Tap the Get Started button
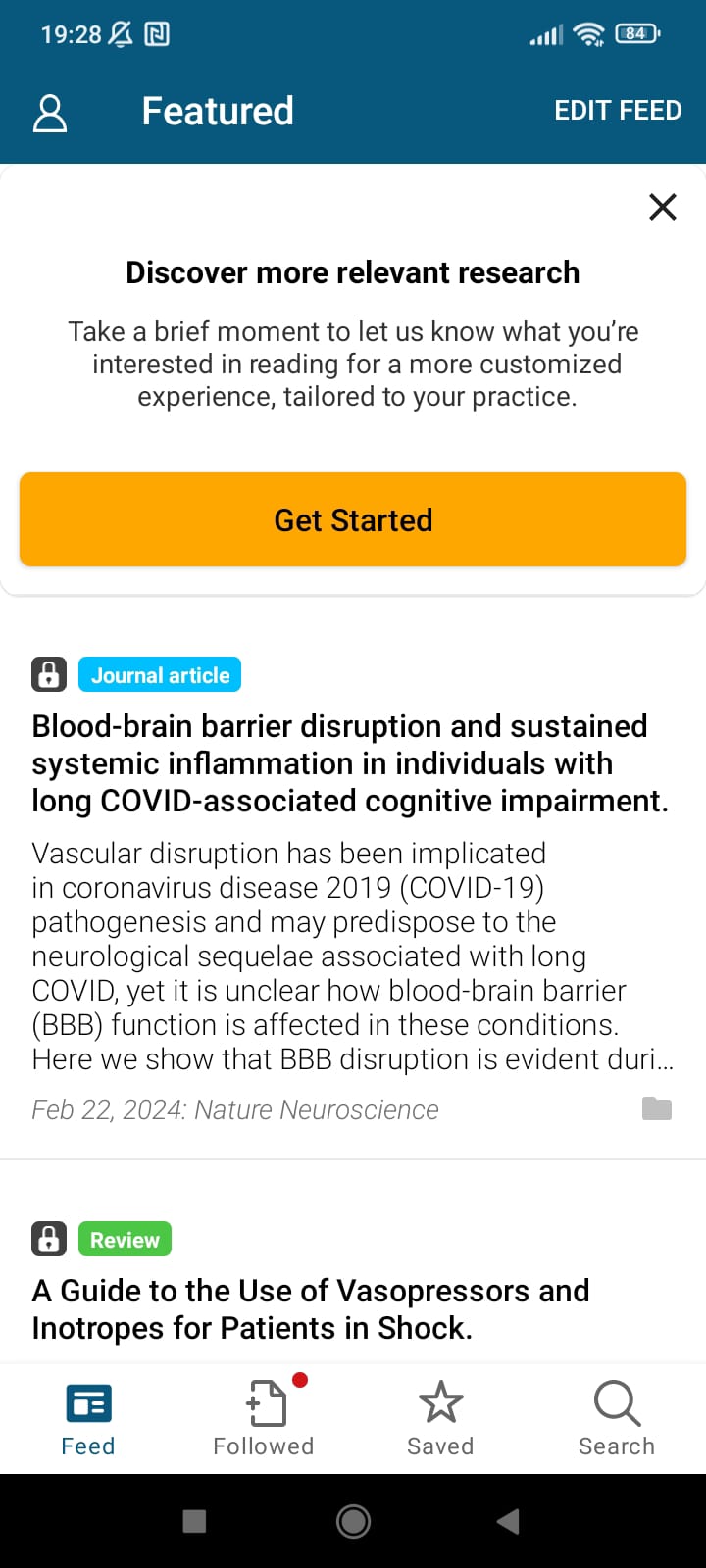Image resolution: width=706 pixels, height=1568 pixels. 353,519
